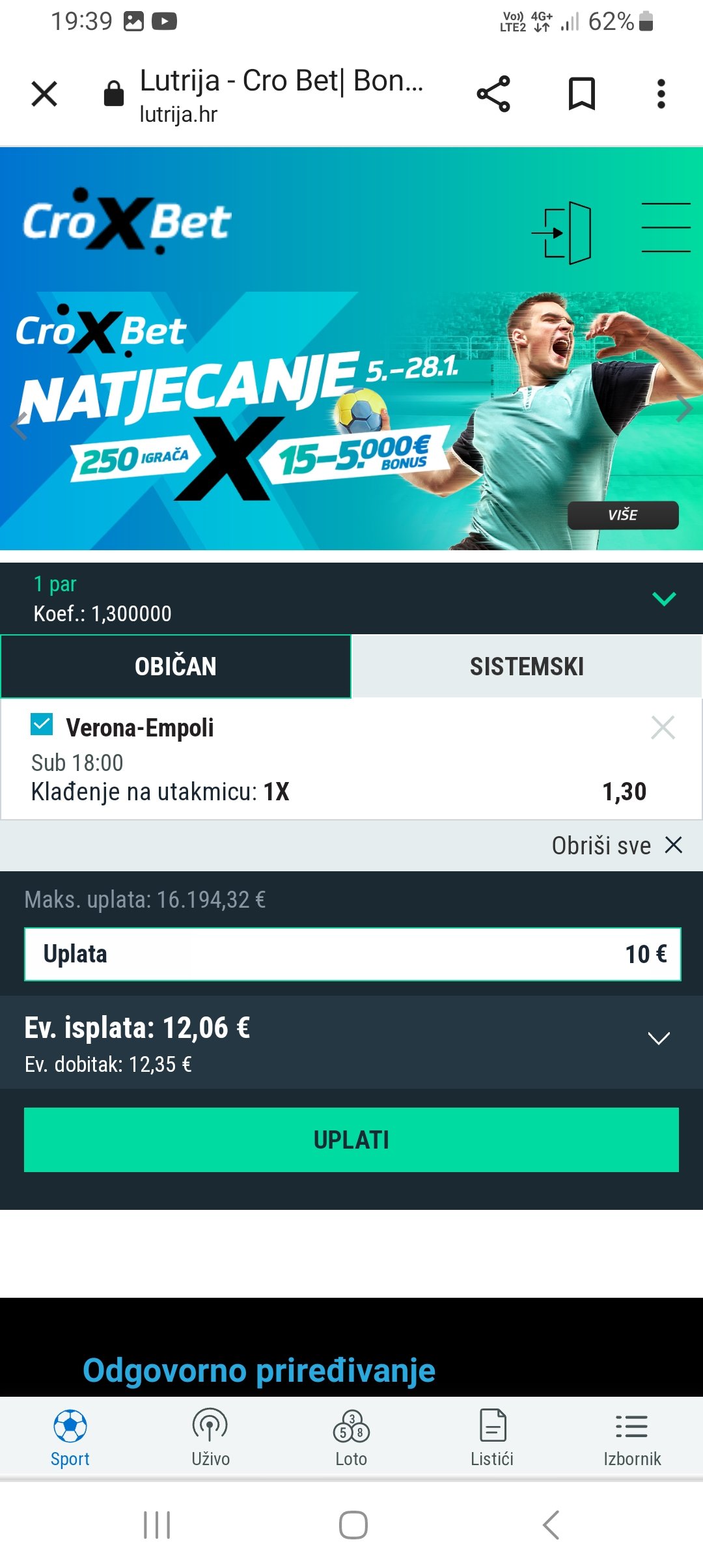Tap the login door icon
Viewport: 703px width, 1568px height.
[562, 232]
